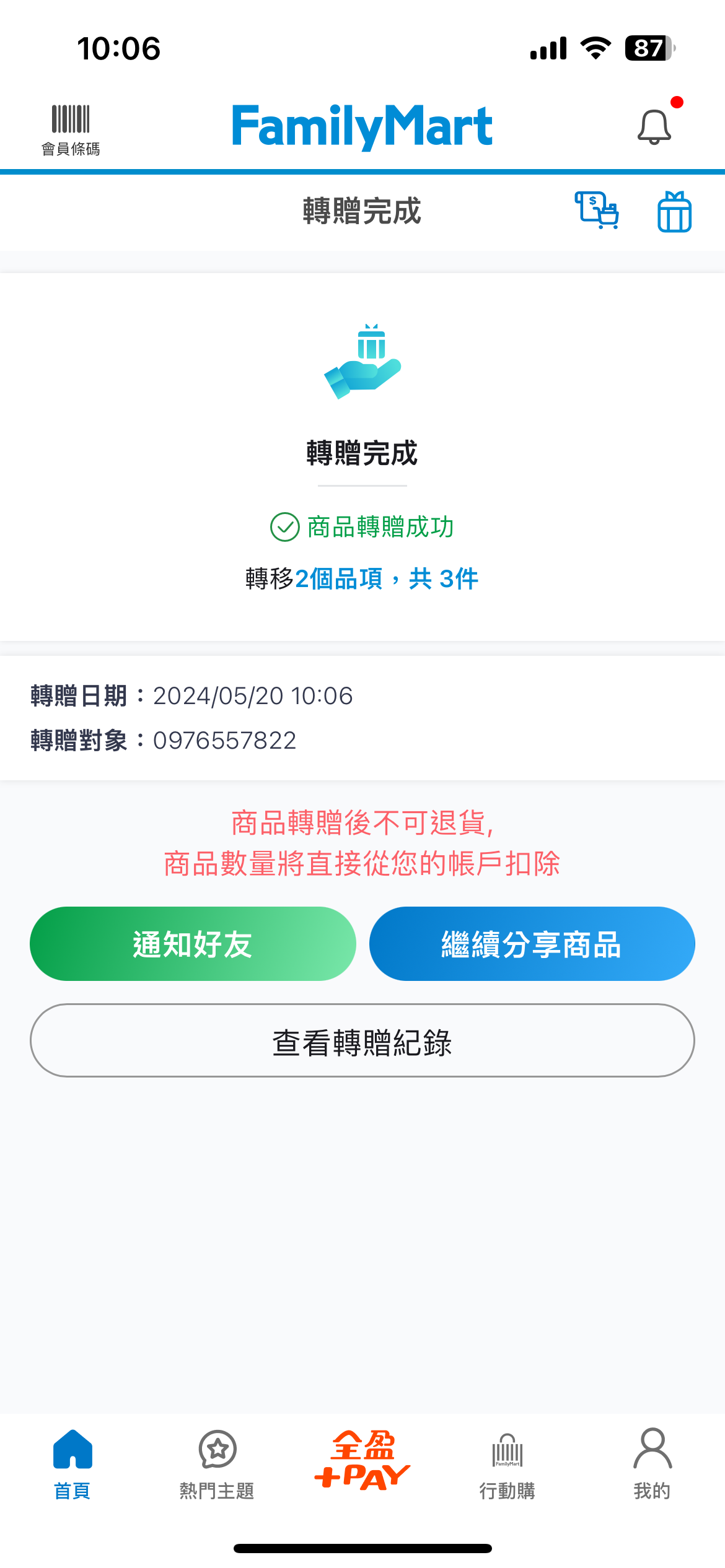
Task: Open the 會員條碼 member barcode
Action: [x=71, y=129]
